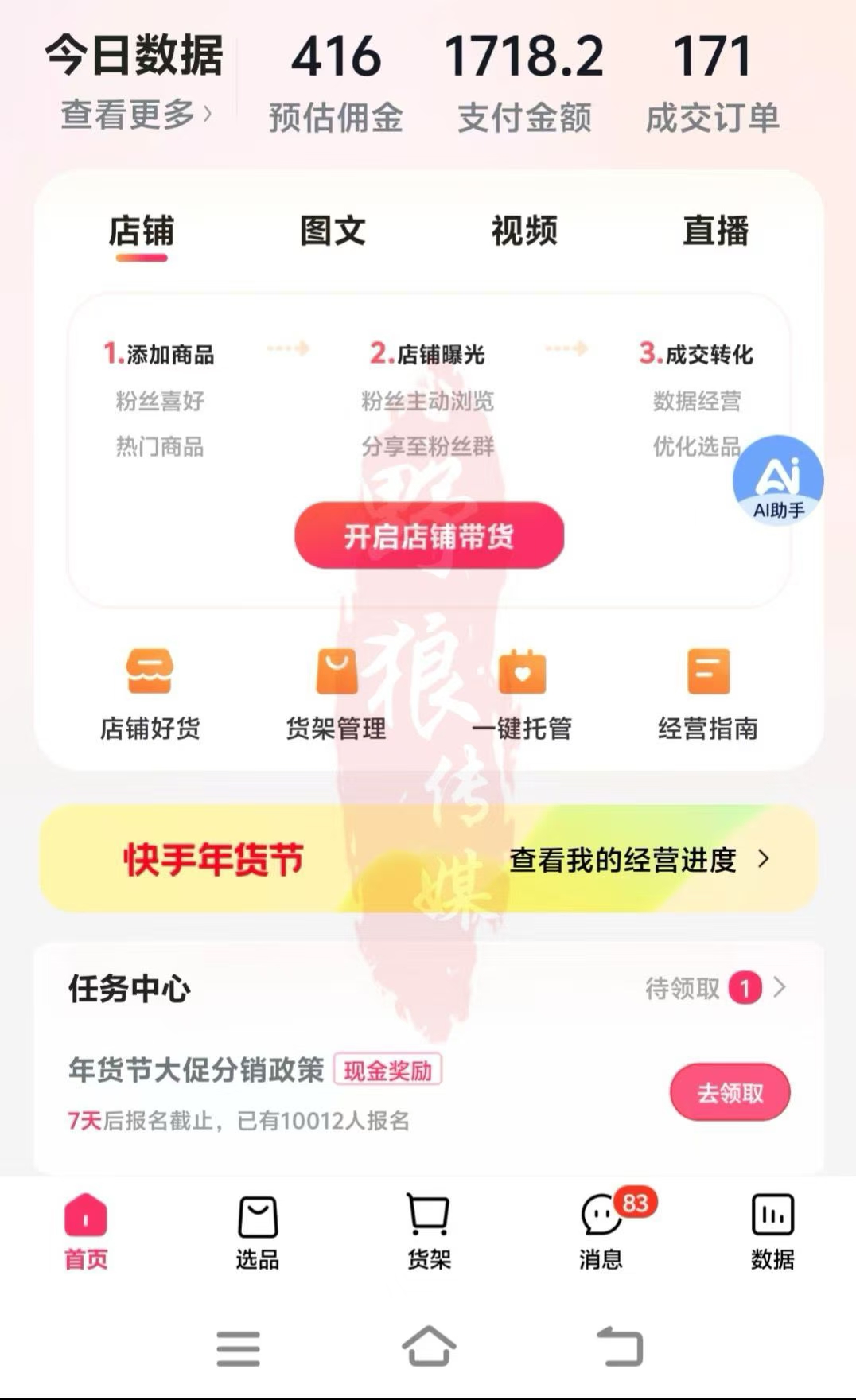Open the 消息 tab with 83 unread
The height and width of the screenshot is (1400, 856).
(601, 1231)
